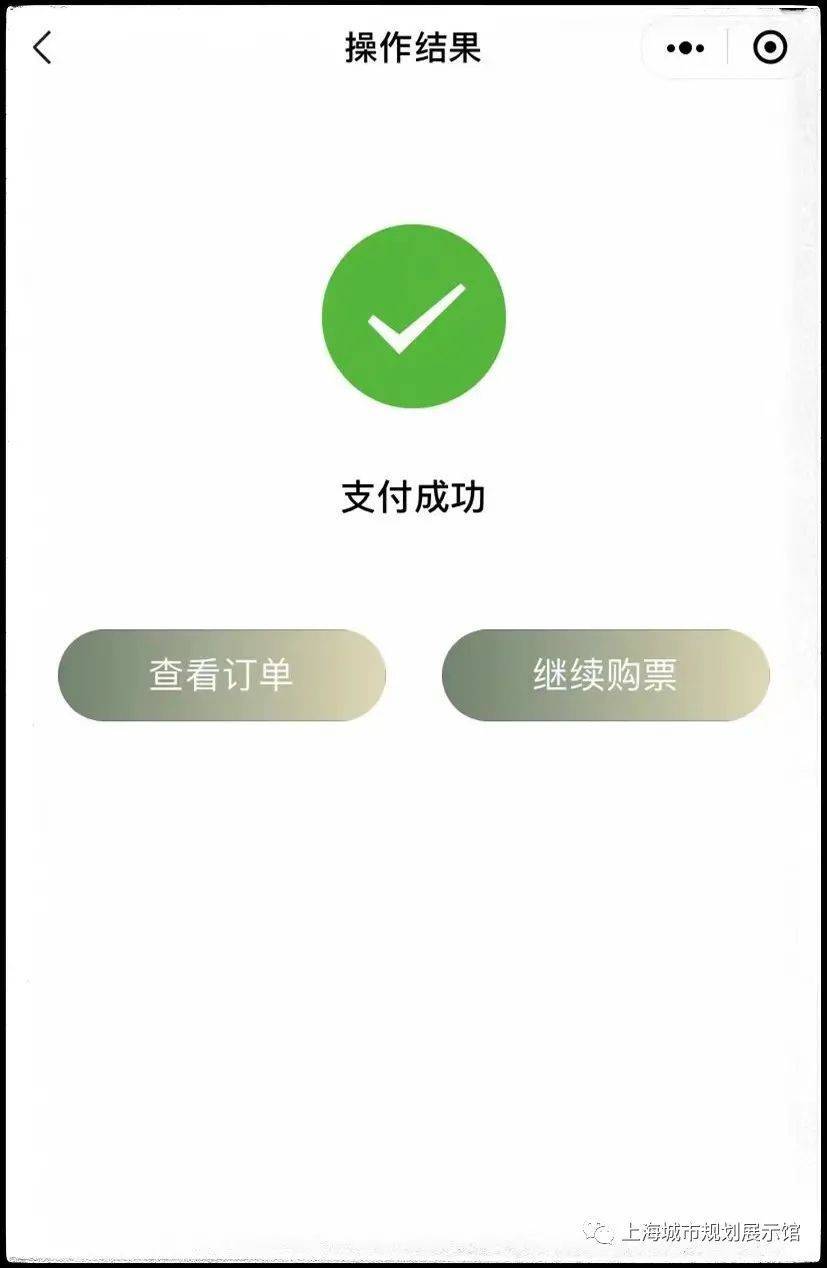This screenshot has width=827, height=1268.
Task: Tap the 操作结果 title bar text
Action: click(413, 46)
